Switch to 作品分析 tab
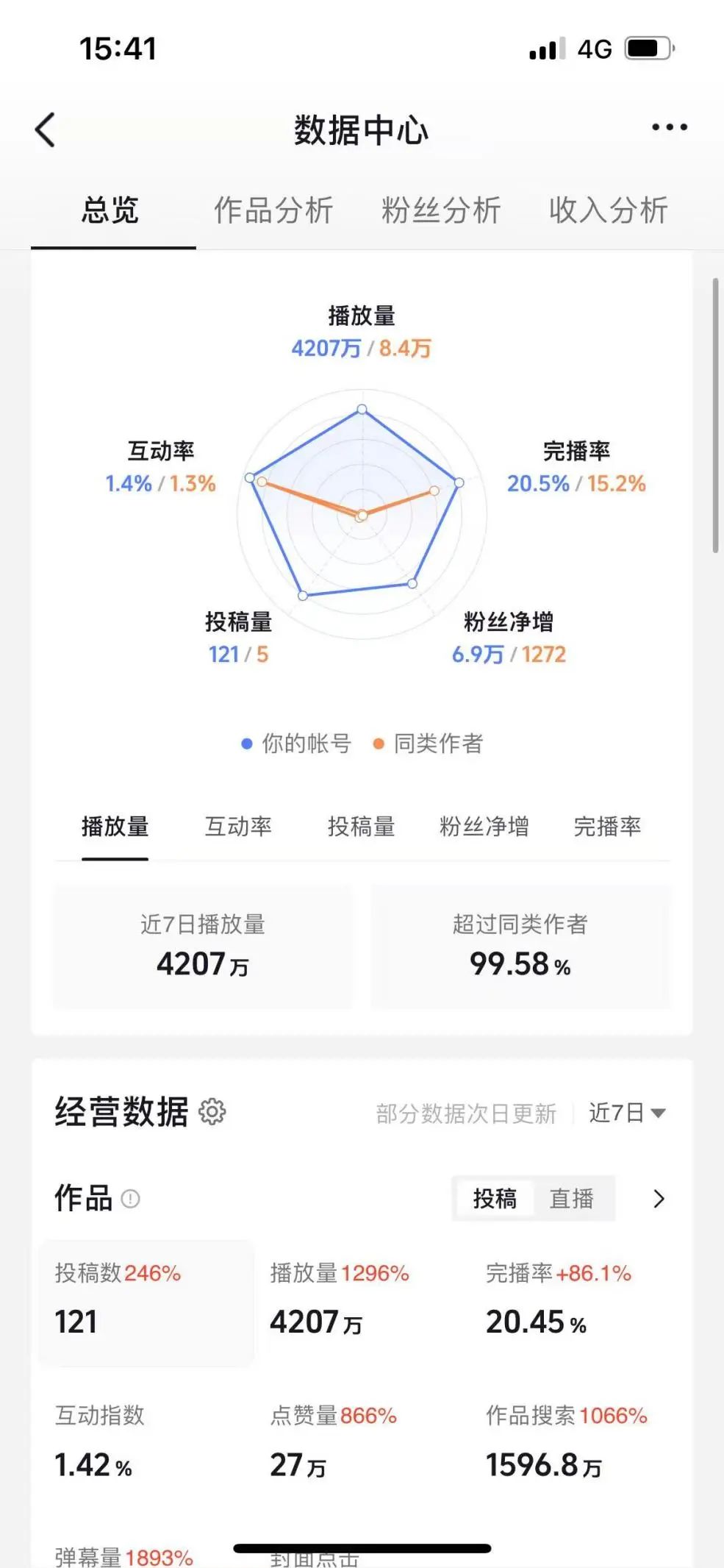This screenshot has width=724, height=1568. tap(273, 210)
